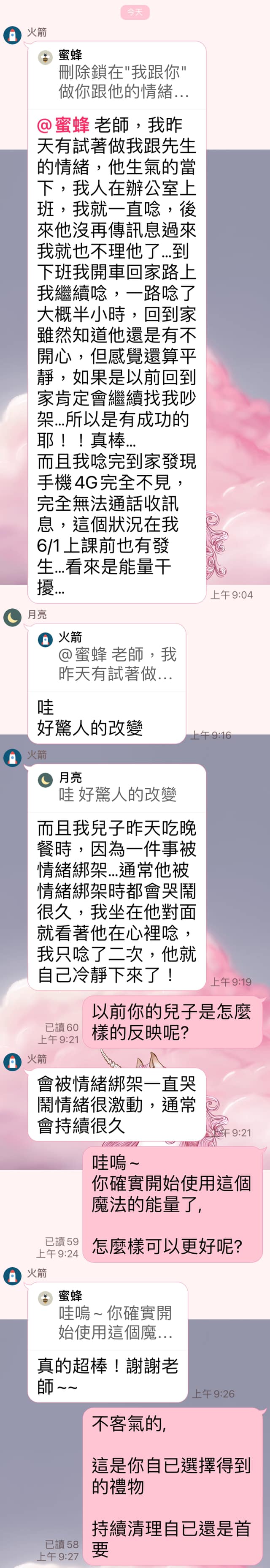270x1568 pixels.
Task: Jump to quoted 月亮 message "哇 好驚人的改變"
Action: click(x=117, y=787)
